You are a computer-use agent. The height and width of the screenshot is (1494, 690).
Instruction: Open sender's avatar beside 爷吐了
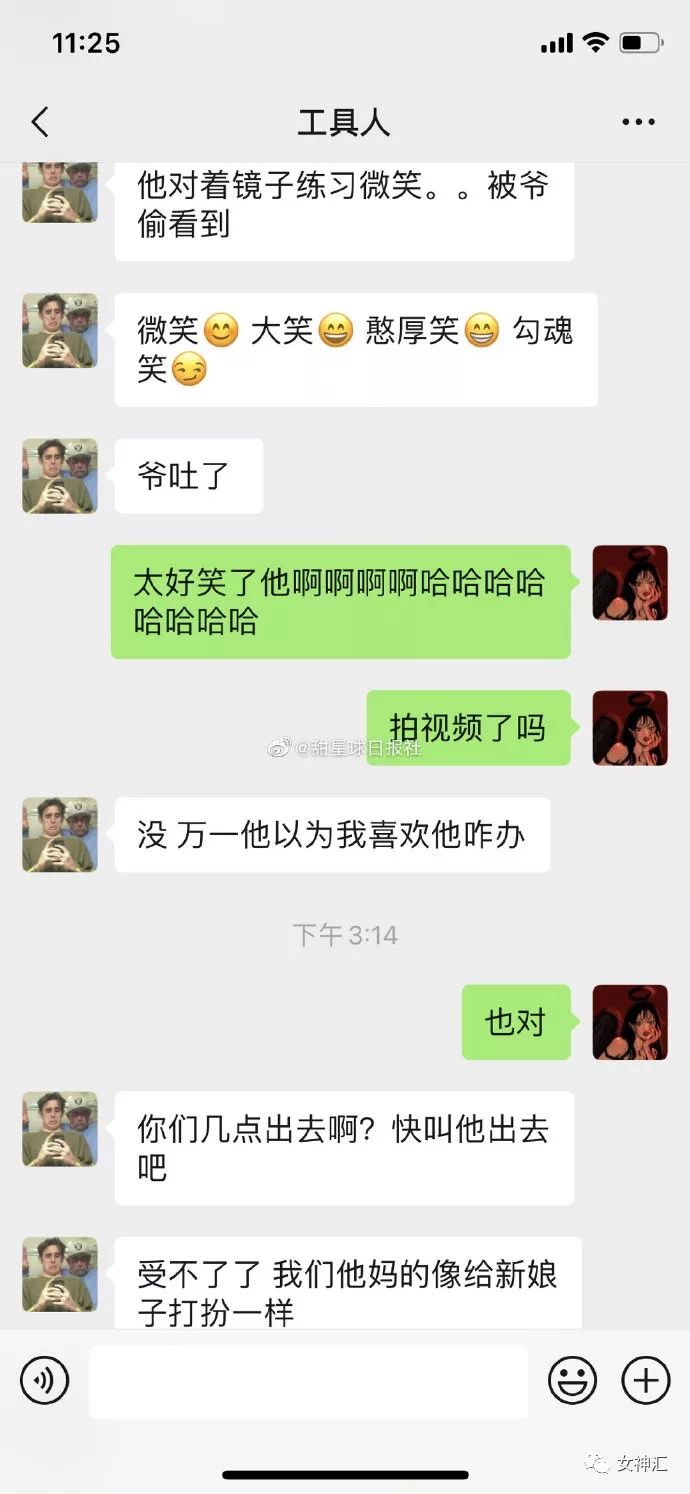click(x=60, y=476)
